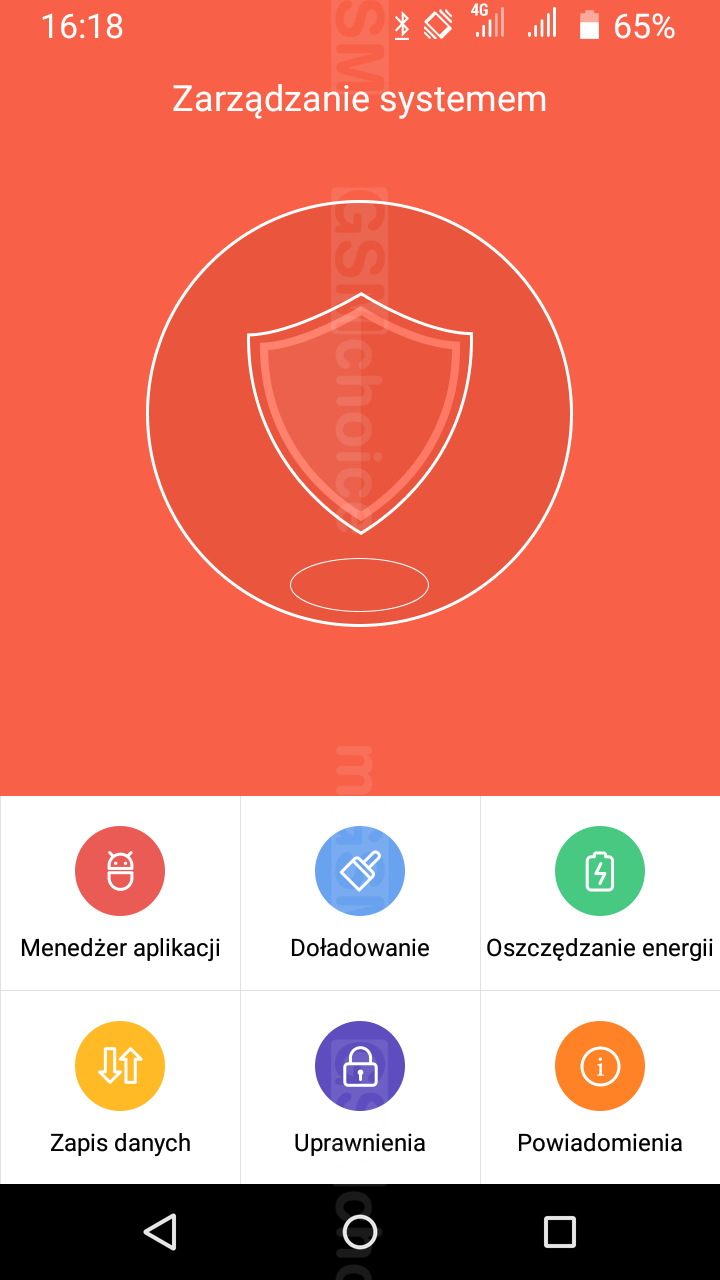Go back using the navigation bar

(160, 1232)
